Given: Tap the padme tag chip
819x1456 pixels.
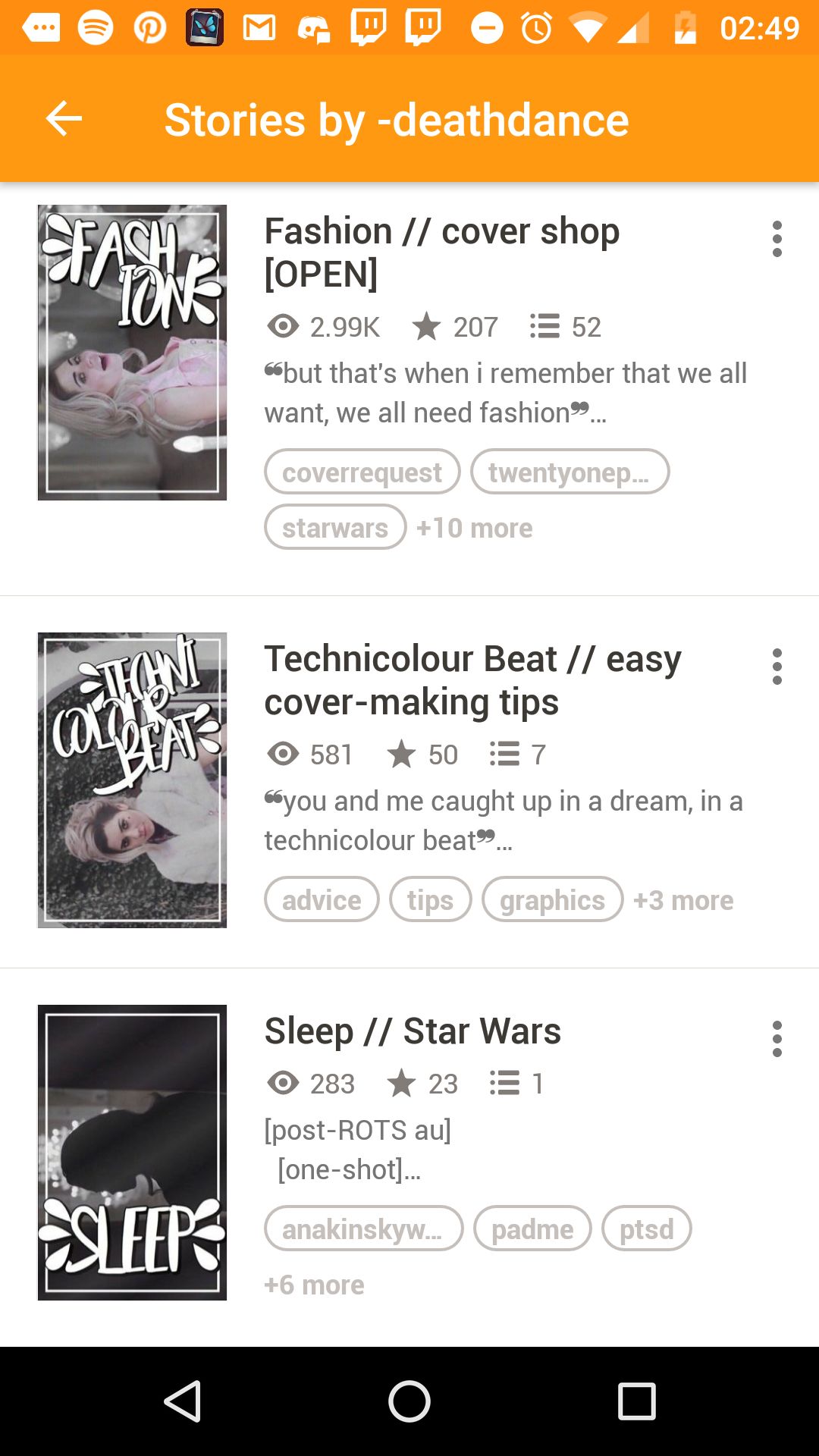Looking at the screenshot, I should [x=532, y=1228].
